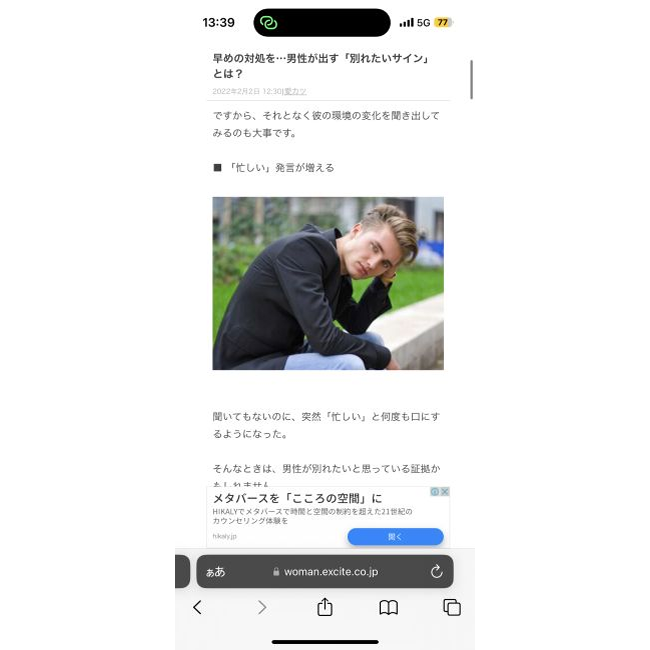650x650 pixels.
Task: Tap the 開く button in the HIKALY ad
Action: click(395, 537)
